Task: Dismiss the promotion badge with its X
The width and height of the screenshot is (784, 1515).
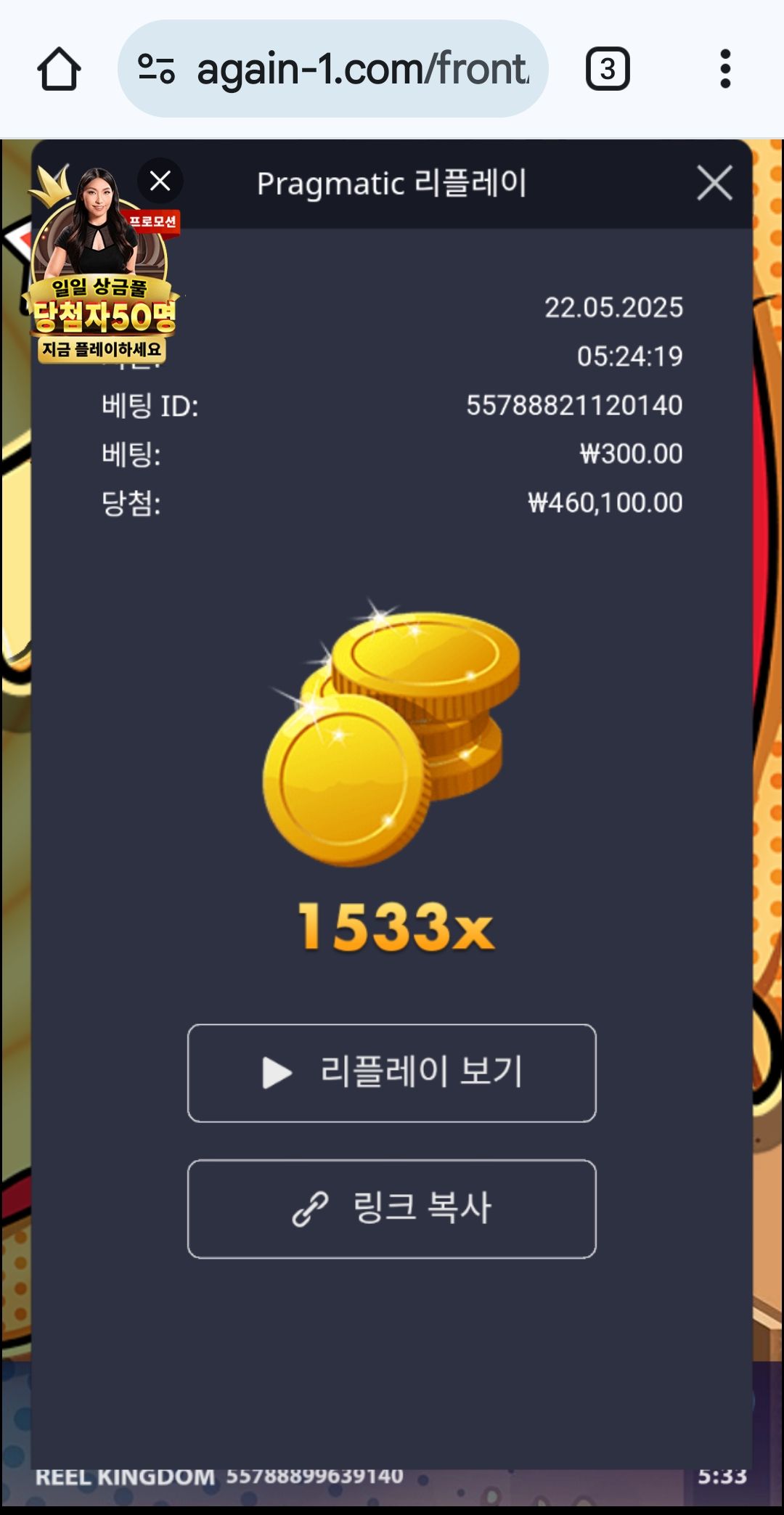Action: point(160,181)
